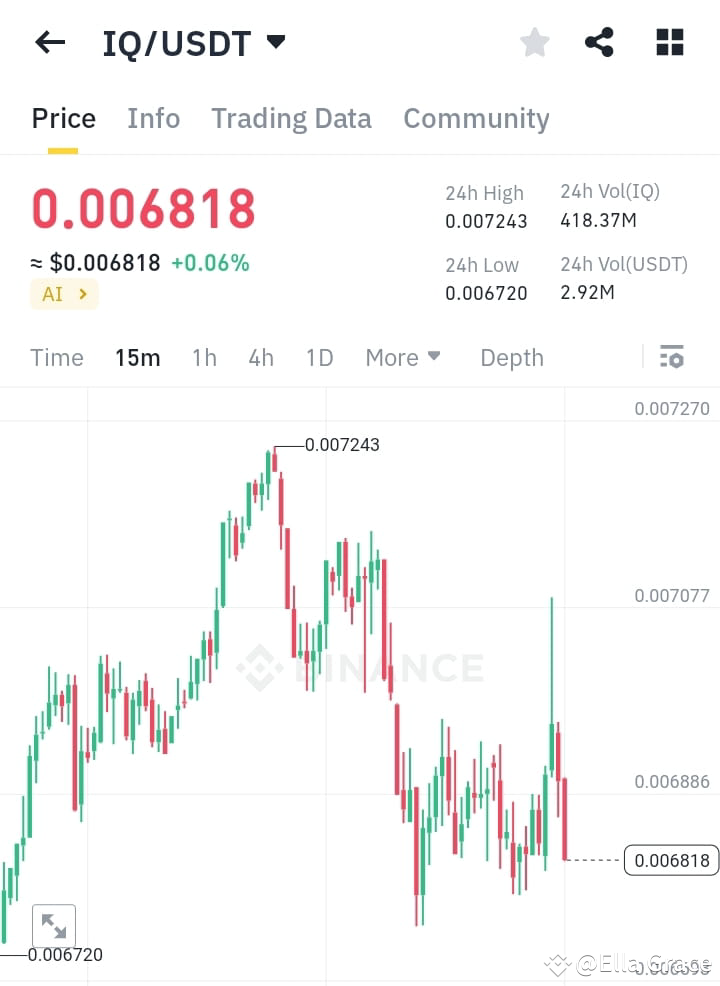The image size is (720, 986).
Task: Open the Trading Data tab
Action: pyautogui.click(x=291, y=118)
